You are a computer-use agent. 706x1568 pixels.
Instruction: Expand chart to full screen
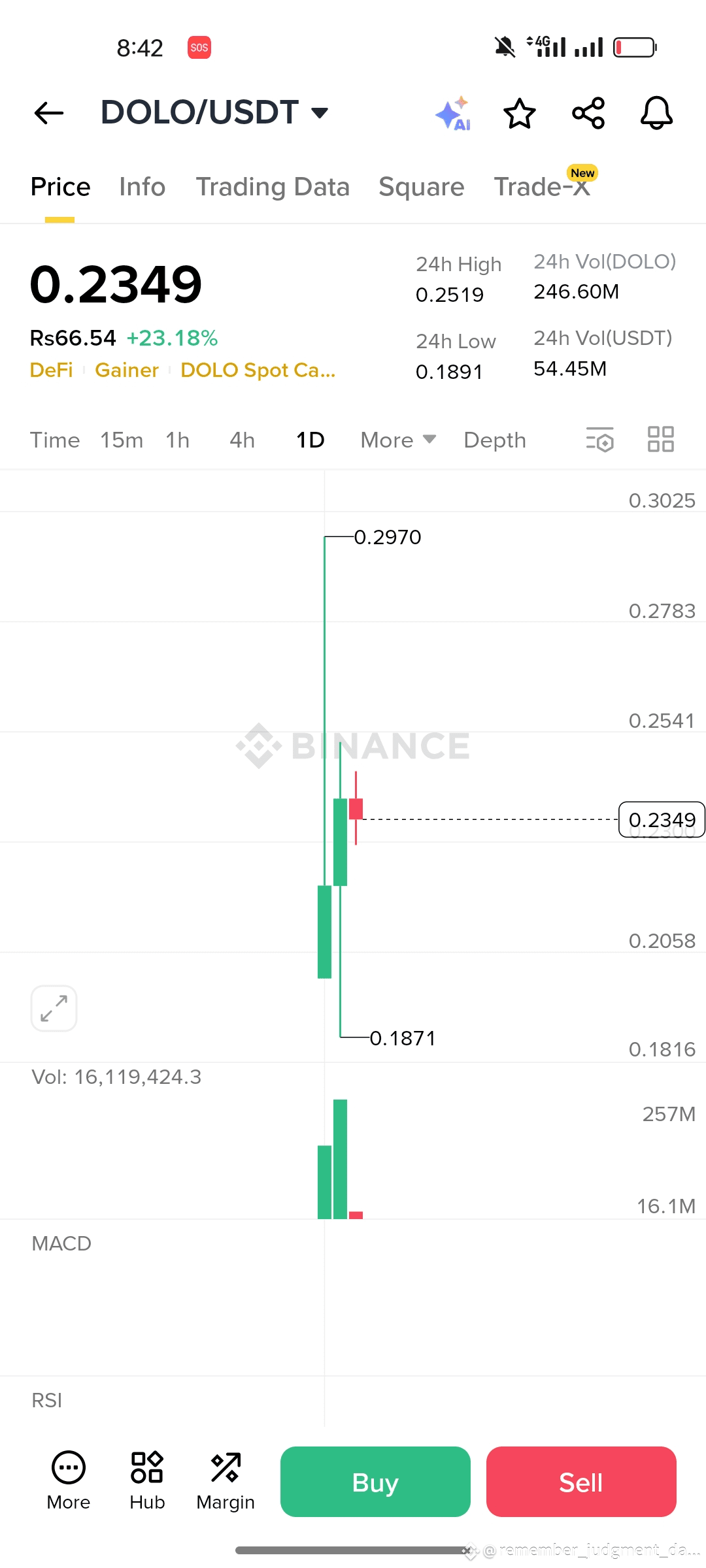pyautogui.click(x=54, y=1008)
